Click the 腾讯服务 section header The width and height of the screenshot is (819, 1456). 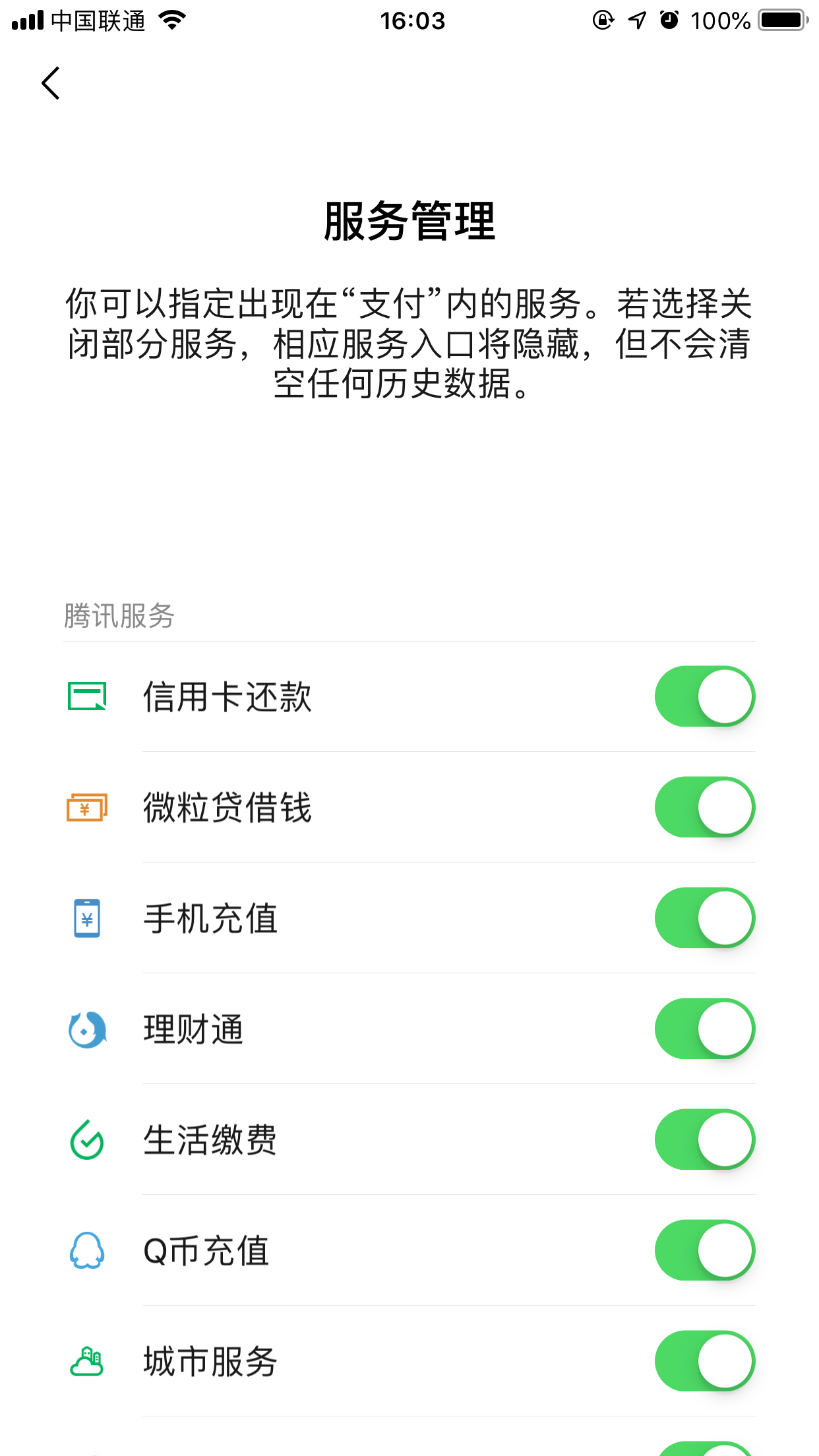pos(119,615)
